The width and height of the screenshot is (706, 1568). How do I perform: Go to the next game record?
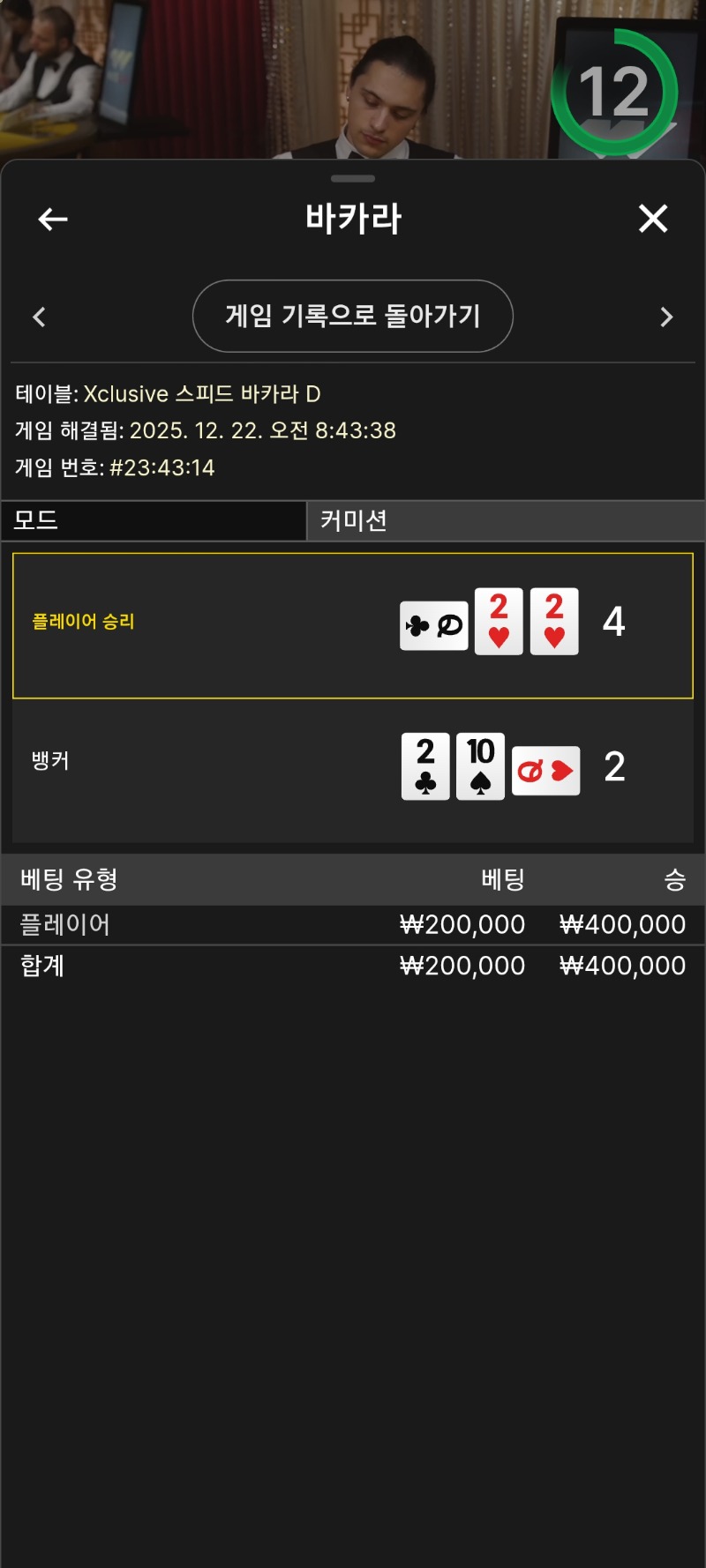coord(666,317)
